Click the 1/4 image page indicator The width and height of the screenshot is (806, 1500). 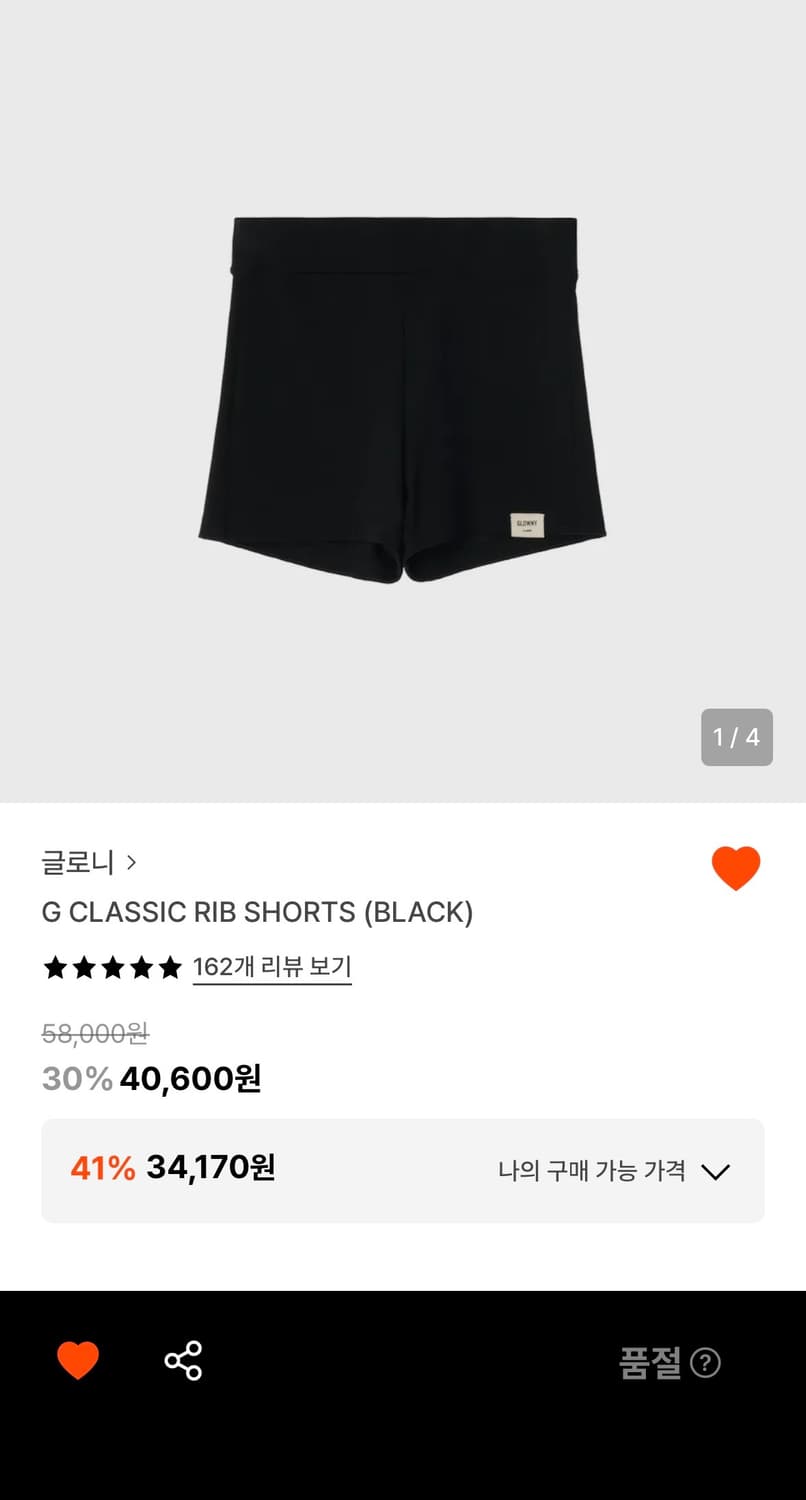737,737
